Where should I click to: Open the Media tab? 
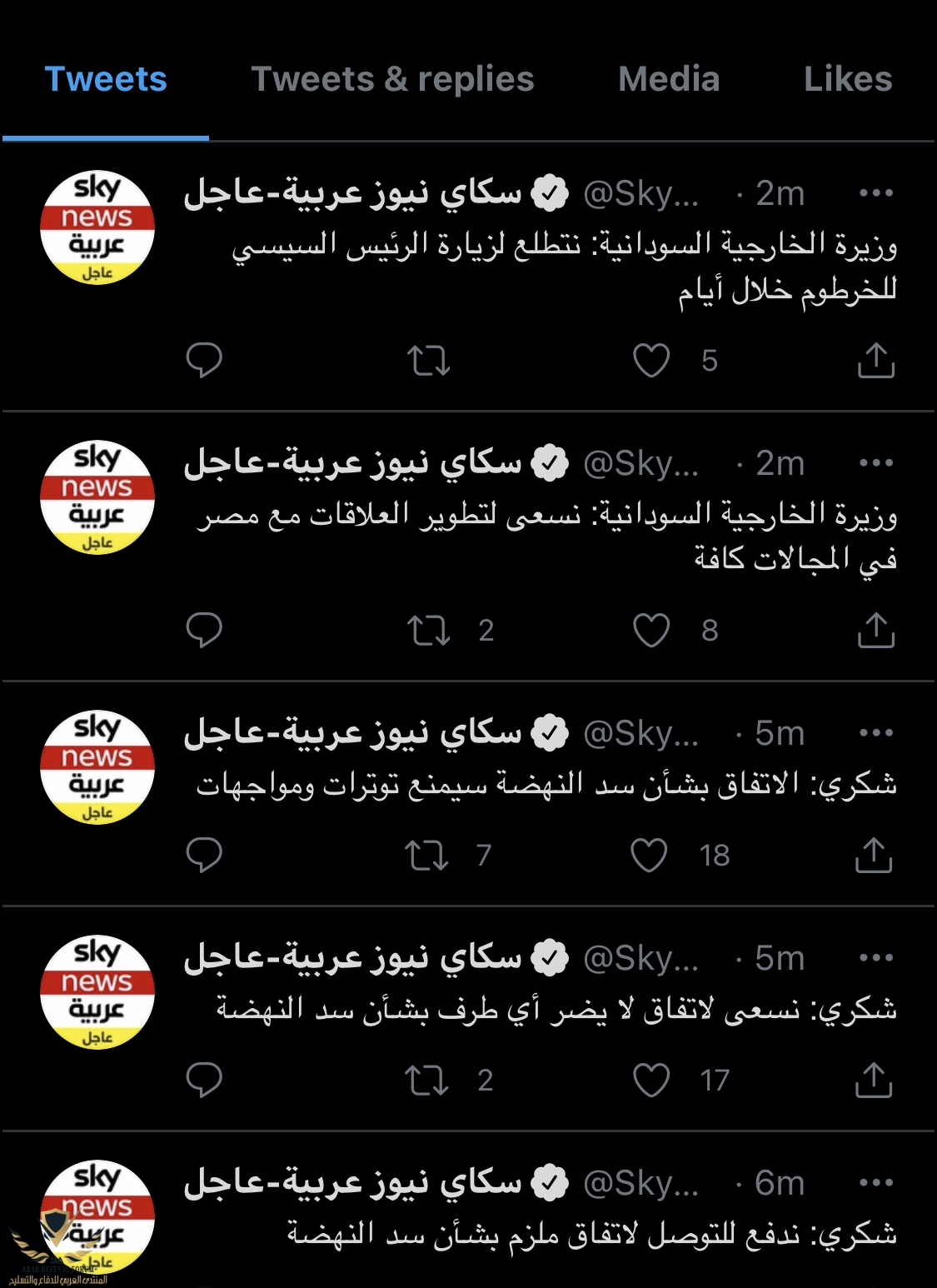point(669,79)
